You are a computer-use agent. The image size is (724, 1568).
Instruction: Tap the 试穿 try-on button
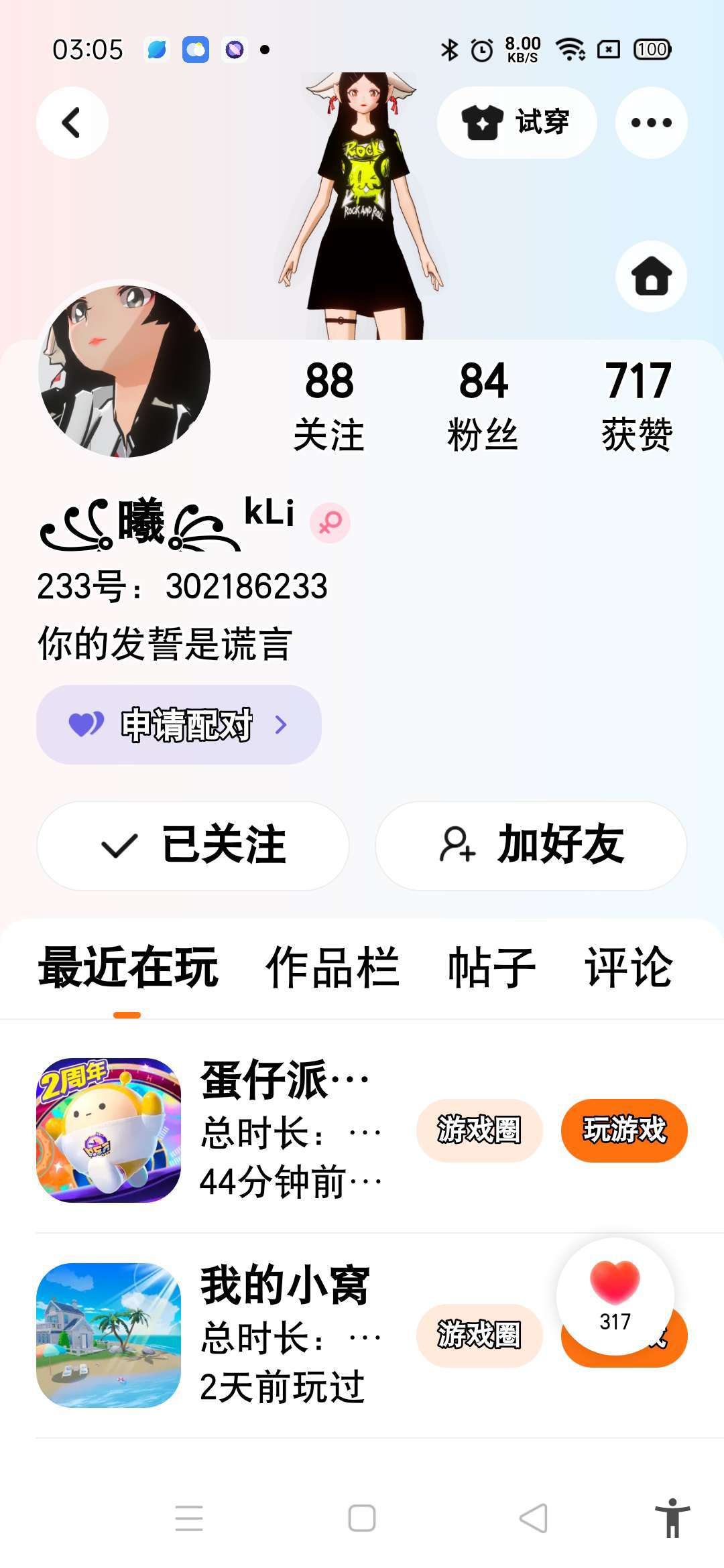(x=517, y=123)
